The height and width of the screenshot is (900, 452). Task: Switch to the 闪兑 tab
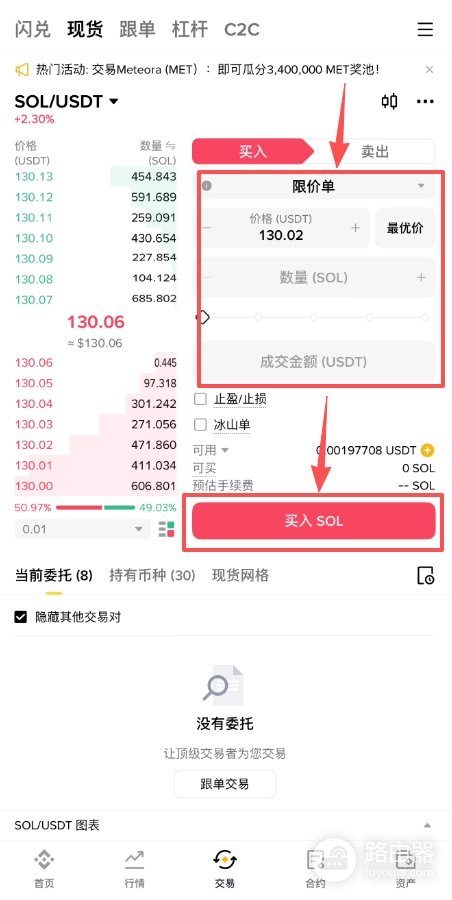pyautogui.click(x=33, y=29)
